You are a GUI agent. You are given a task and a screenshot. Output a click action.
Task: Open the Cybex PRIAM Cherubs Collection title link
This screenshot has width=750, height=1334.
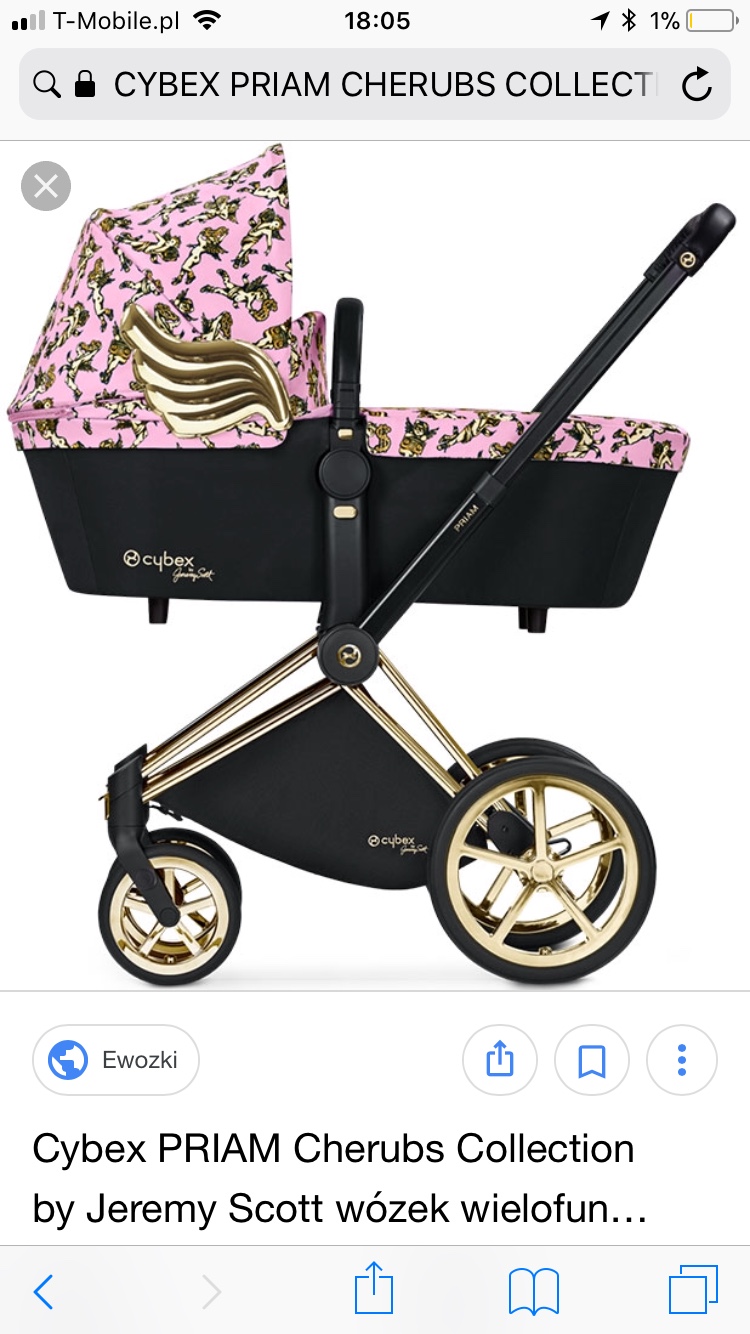334,1180
